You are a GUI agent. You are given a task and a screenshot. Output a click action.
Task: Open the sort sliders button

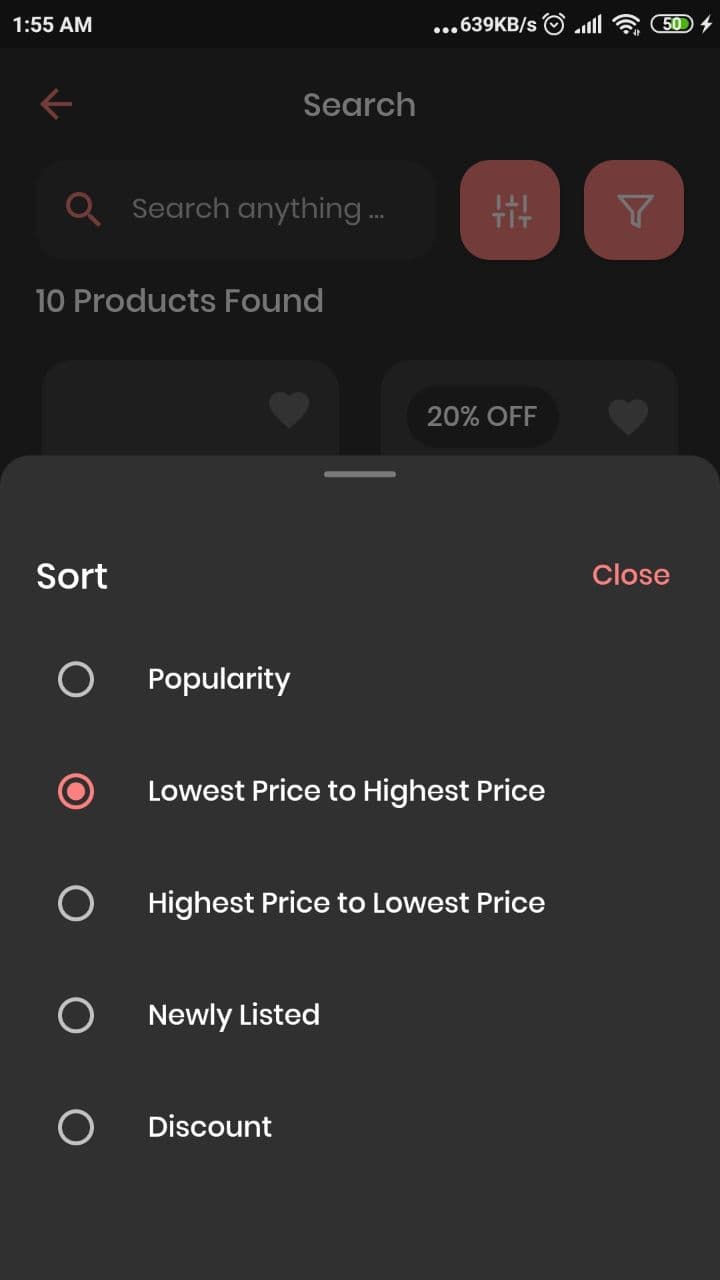coord(510,210)
